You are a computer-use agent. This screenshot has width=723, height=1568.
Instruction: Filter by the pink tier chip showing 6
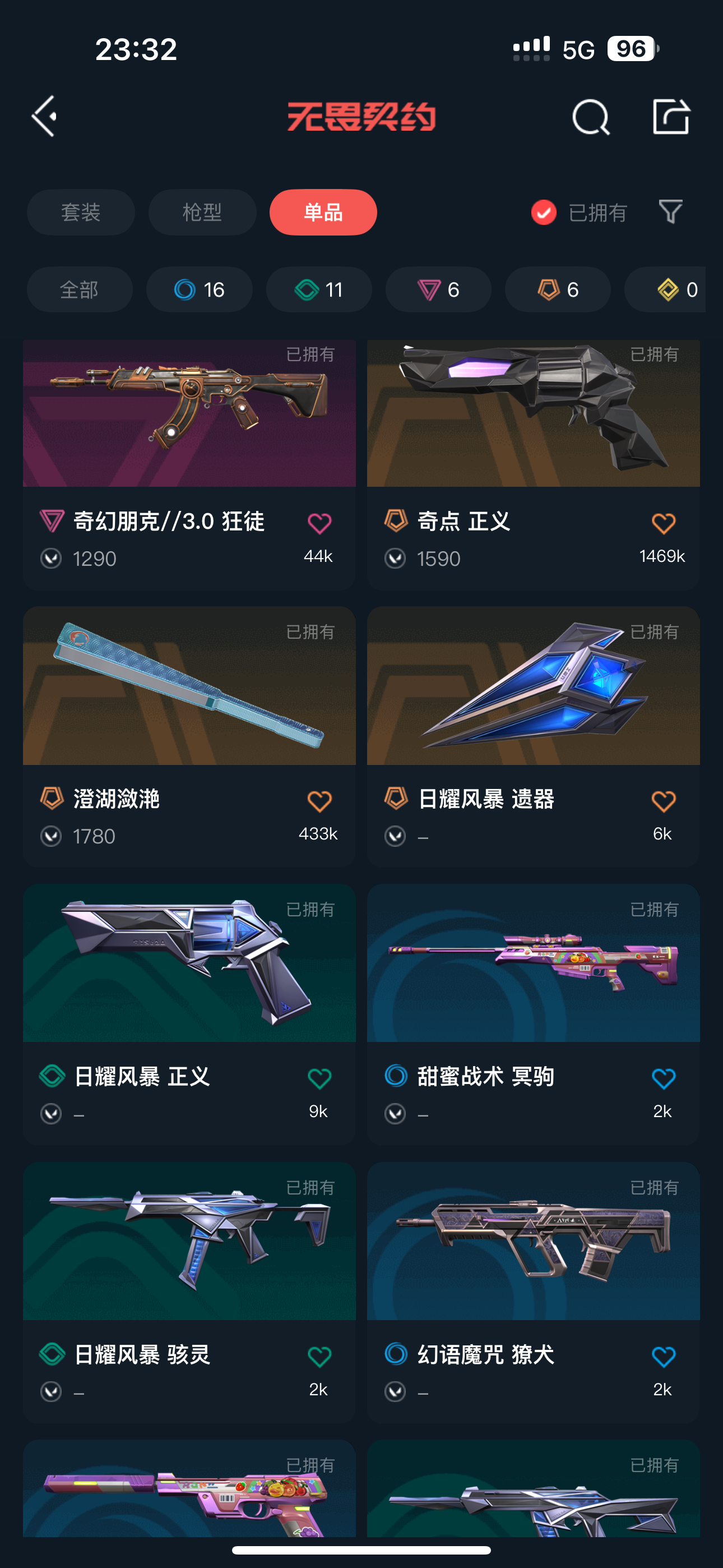pos(438,290)
